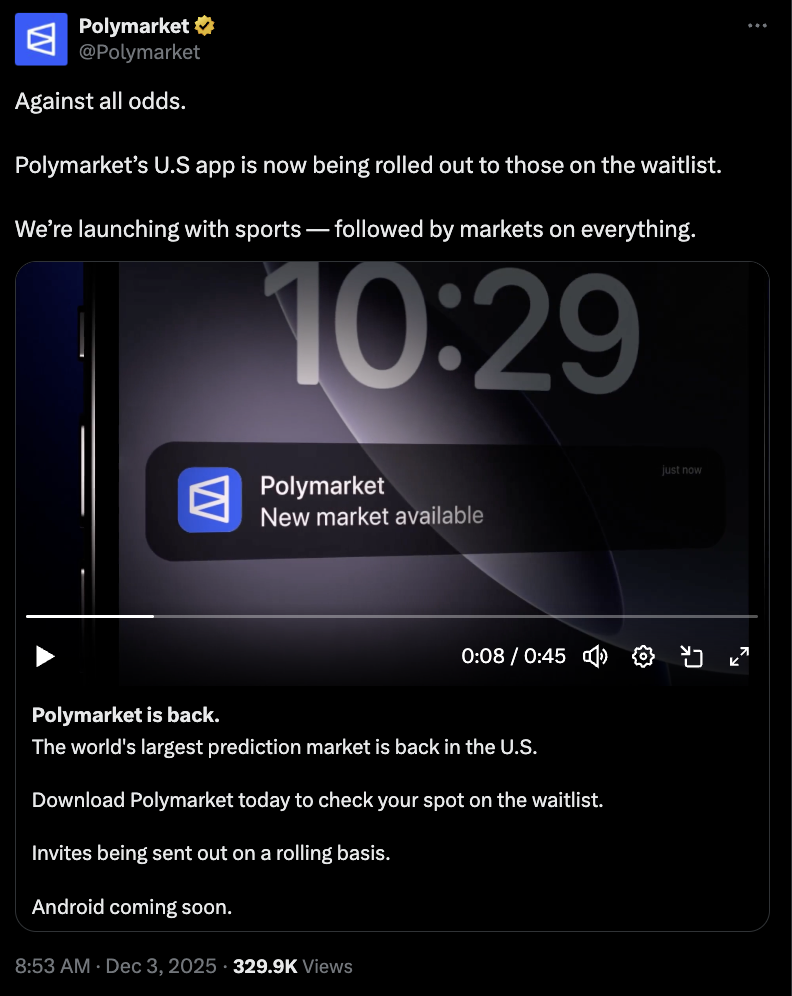Viewport: 792px width, 996px height.
Task: Click the video progress bar
Action: point(390,617)
